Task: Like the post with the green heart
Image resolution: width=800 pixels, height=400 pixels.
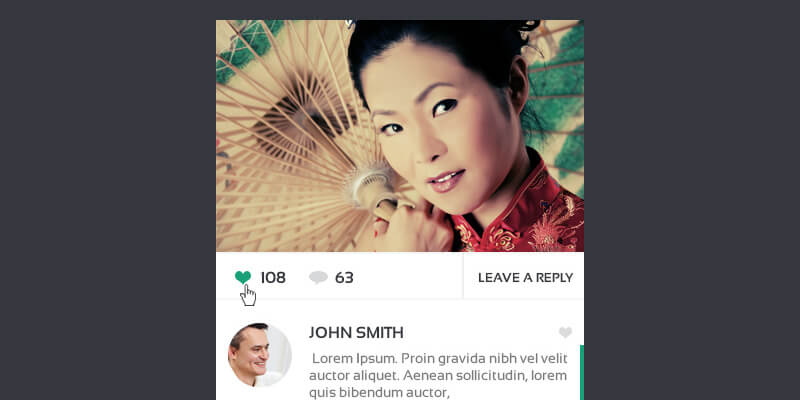Action: coord(243,277)
